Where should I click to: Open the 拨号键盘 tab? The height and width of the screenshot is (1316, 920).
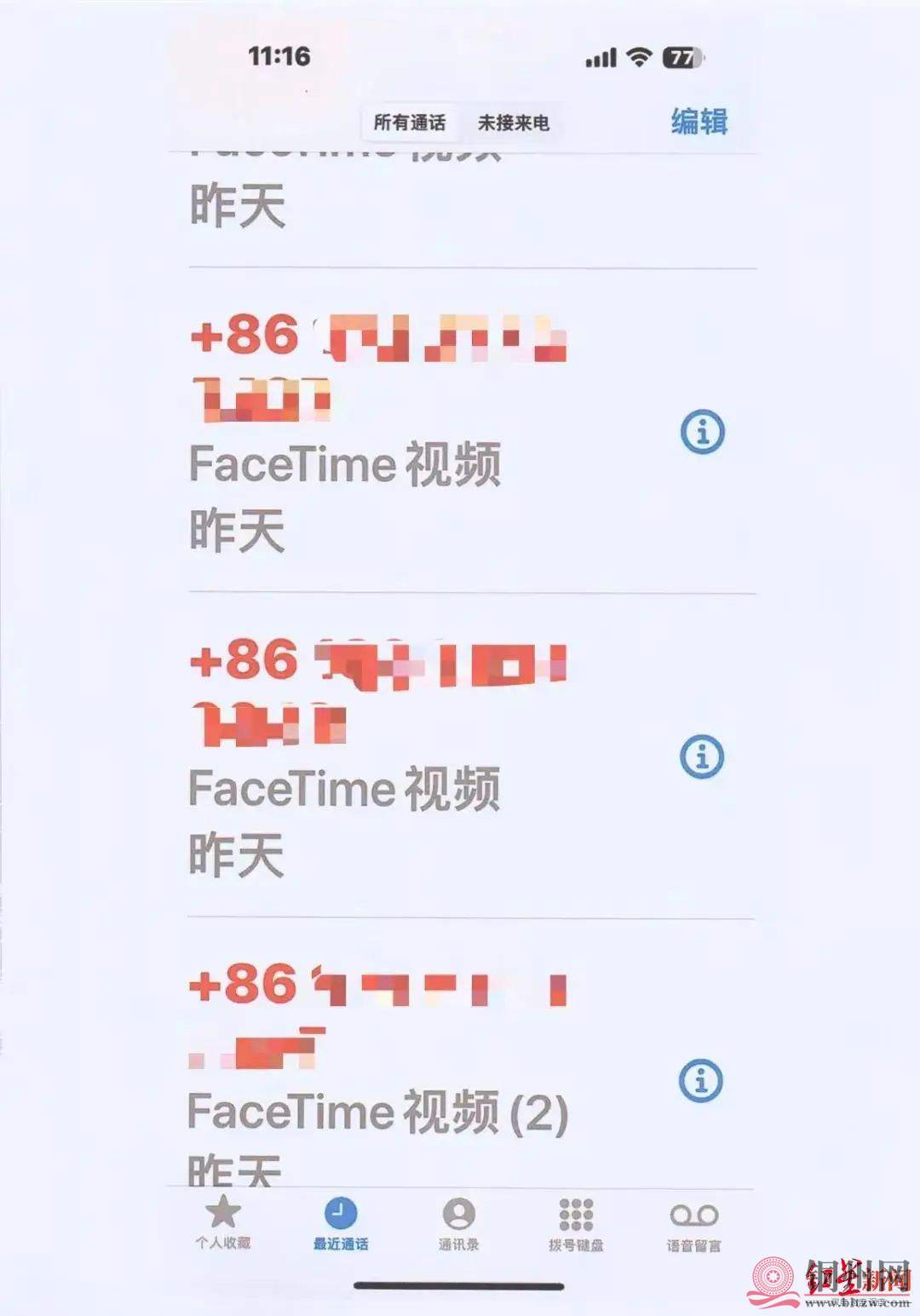[576, 1221]
